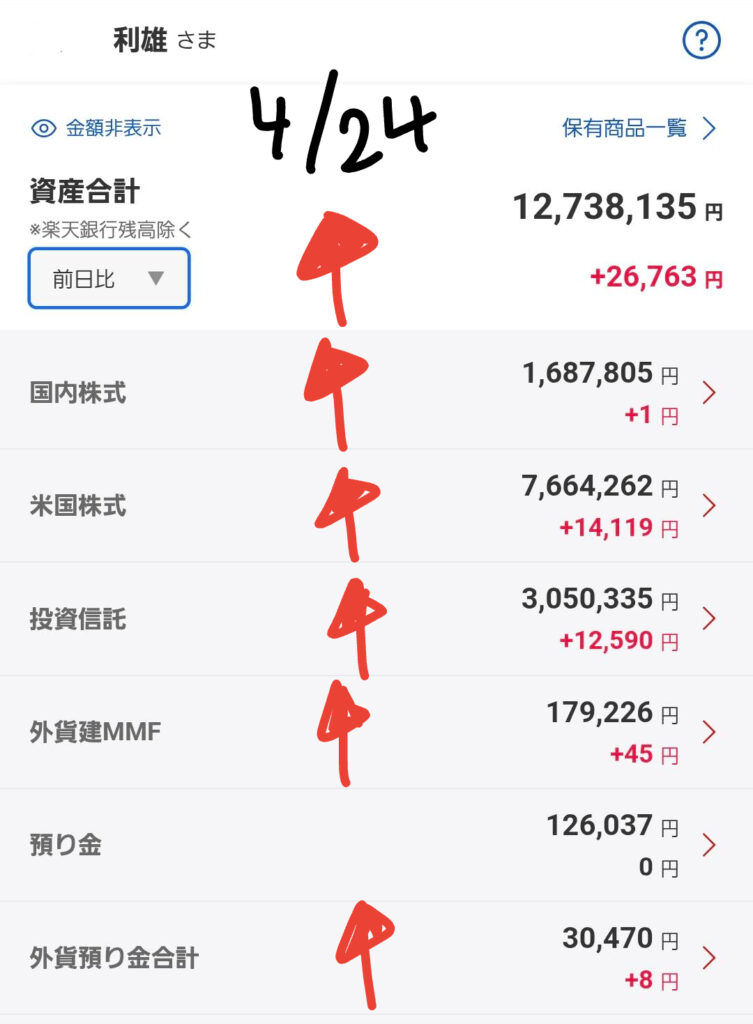View 預り金 balance details

[x=376, y=845]
